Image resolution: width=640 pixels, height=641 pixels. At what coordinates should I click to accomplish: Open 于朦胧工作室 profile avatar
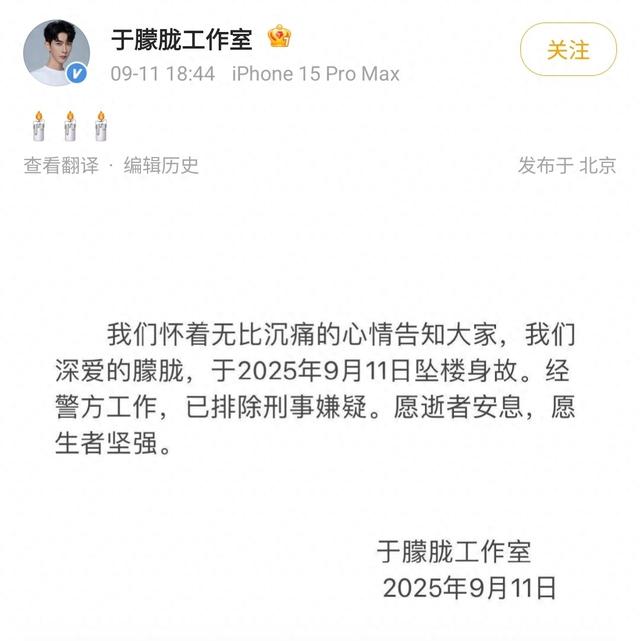pos(57,53)
